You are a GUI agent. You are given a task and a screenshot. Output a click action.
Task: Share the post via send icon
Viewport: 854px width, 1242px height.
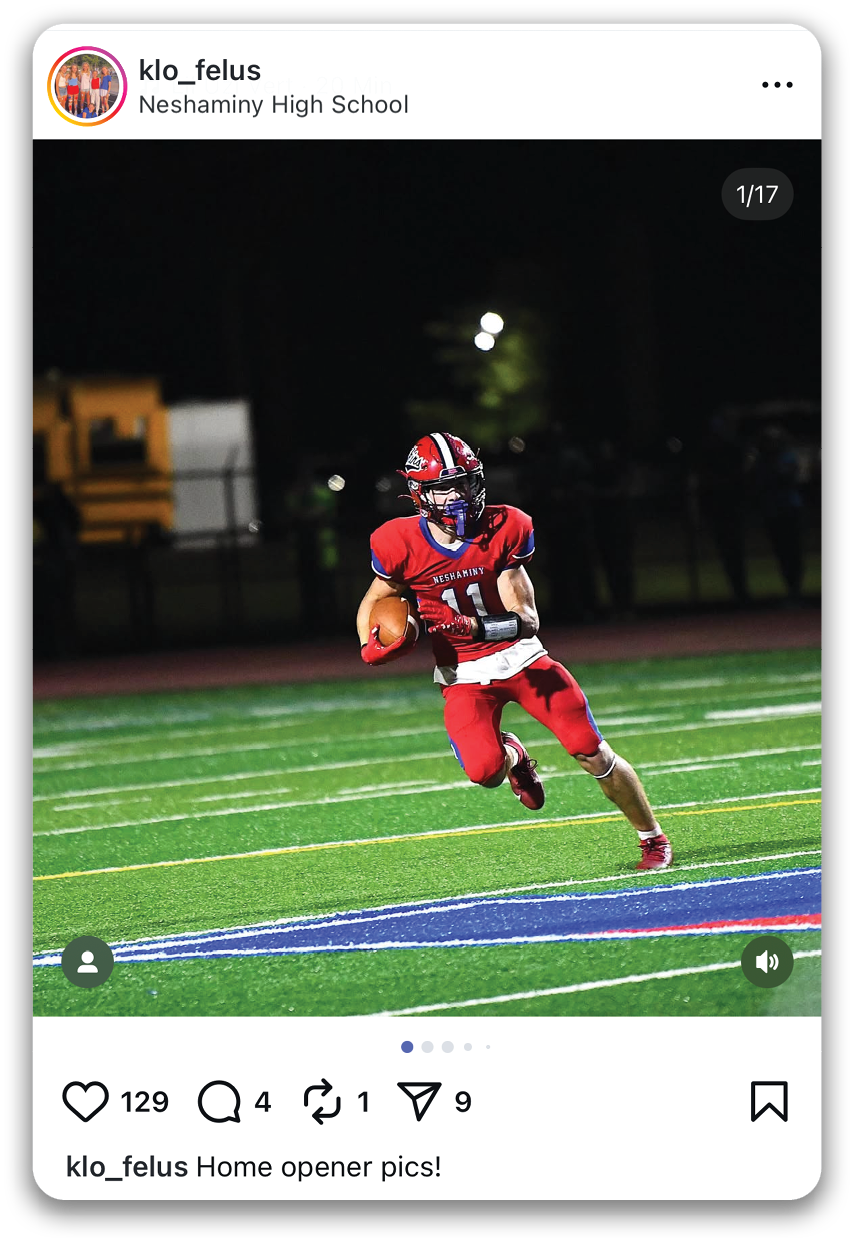tap(419, 1102)
